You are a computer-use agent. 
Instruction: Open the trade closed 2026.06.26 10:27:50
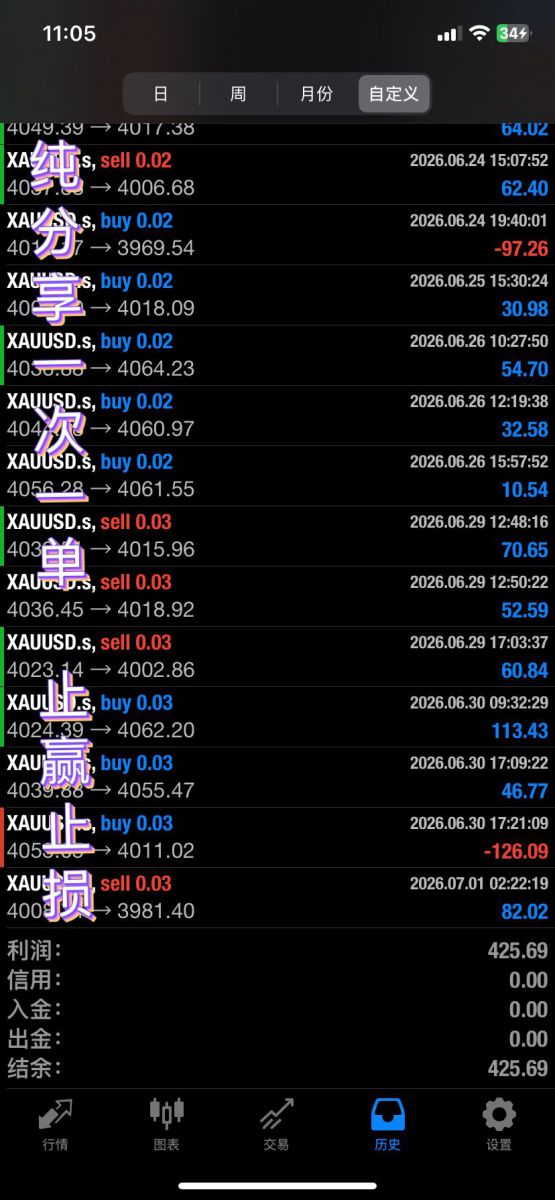tap(277, 355)
